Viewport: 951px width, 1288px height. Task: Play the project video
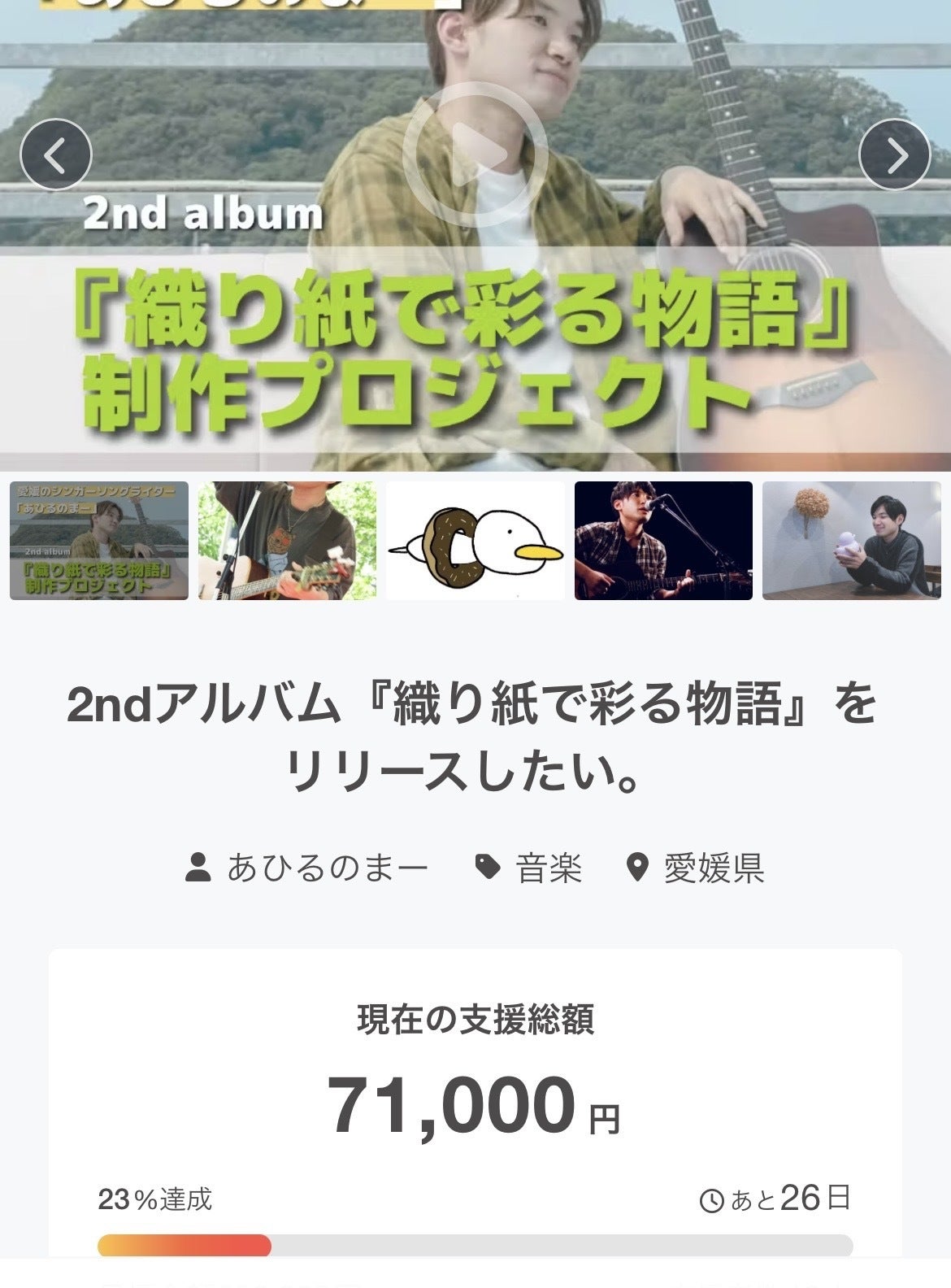point(475,154)
